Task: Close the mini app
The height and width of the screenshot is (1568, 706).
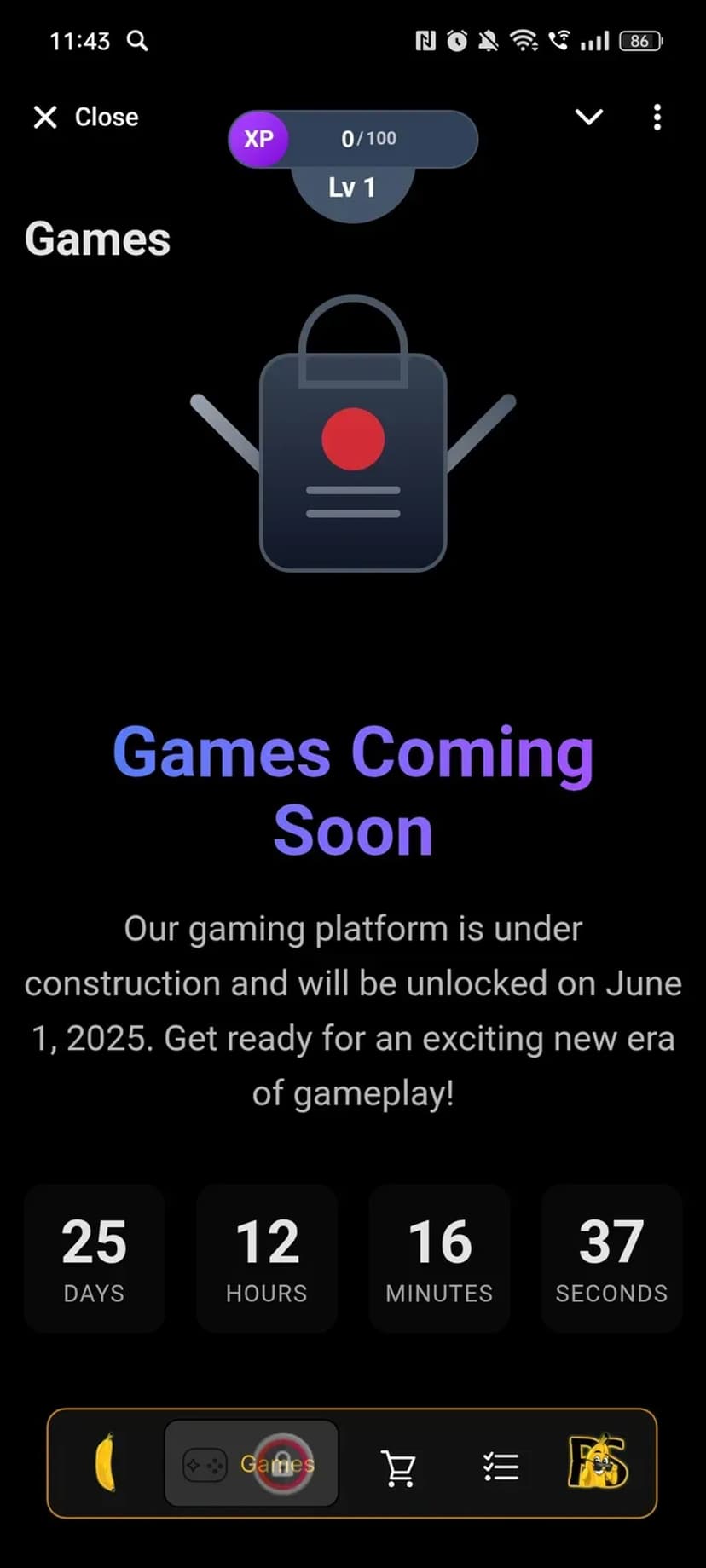Action: coord(84,118)
